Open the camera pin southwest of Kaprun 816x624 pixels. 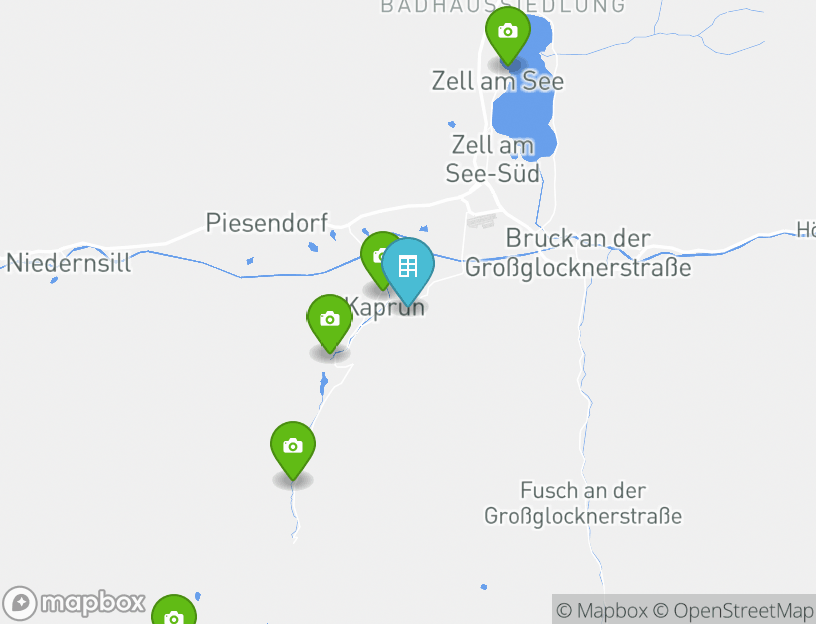(329, 321)
